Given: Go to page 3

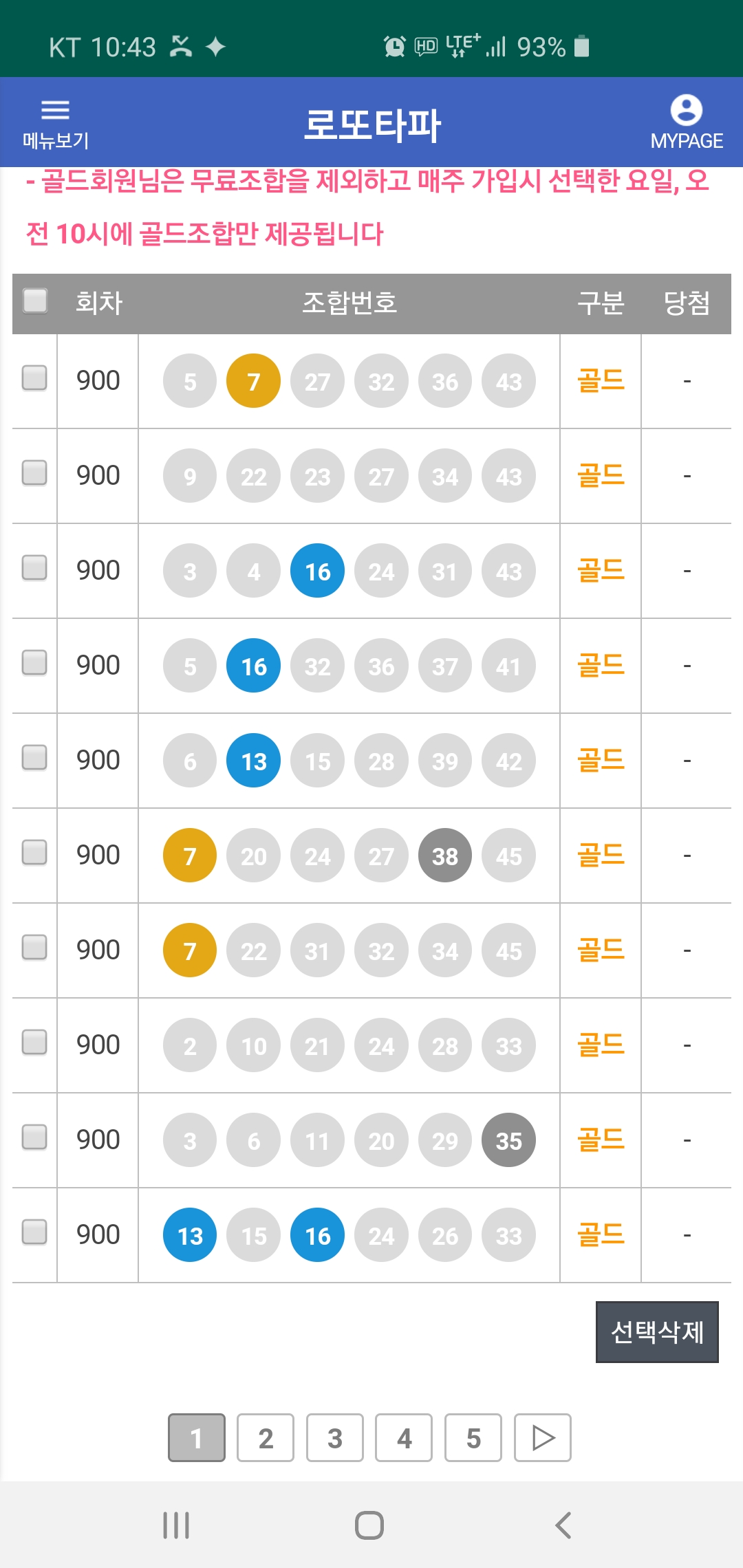Looking at the screenshot, I should click(335, 1437).
